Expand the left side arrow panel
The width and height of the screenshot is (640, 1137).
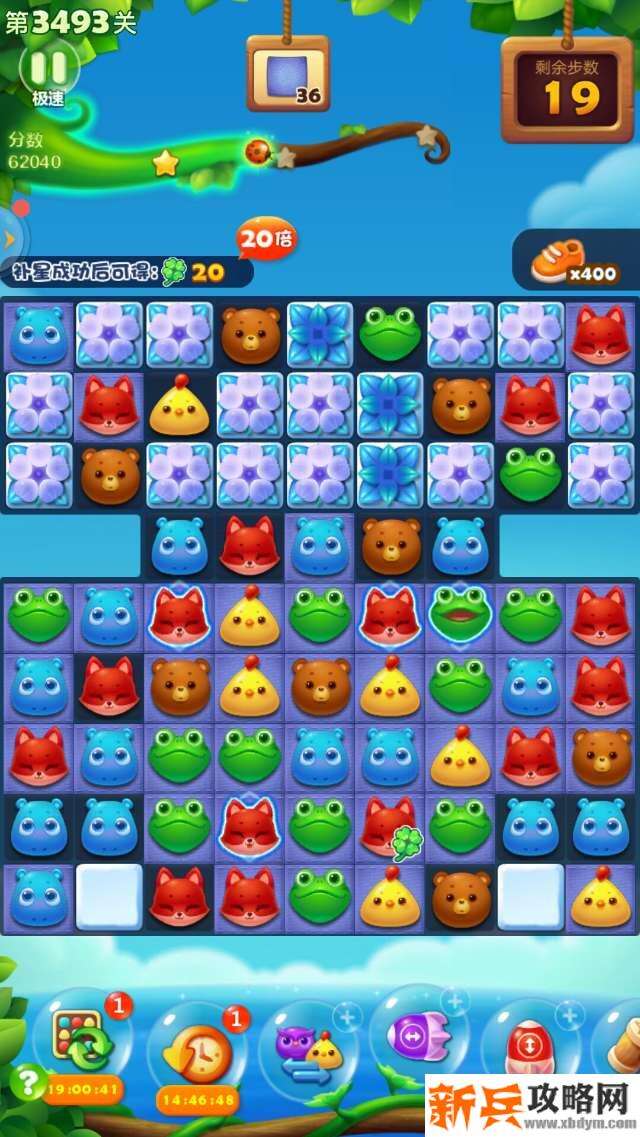pyautogui.click(x=11, y=239)
